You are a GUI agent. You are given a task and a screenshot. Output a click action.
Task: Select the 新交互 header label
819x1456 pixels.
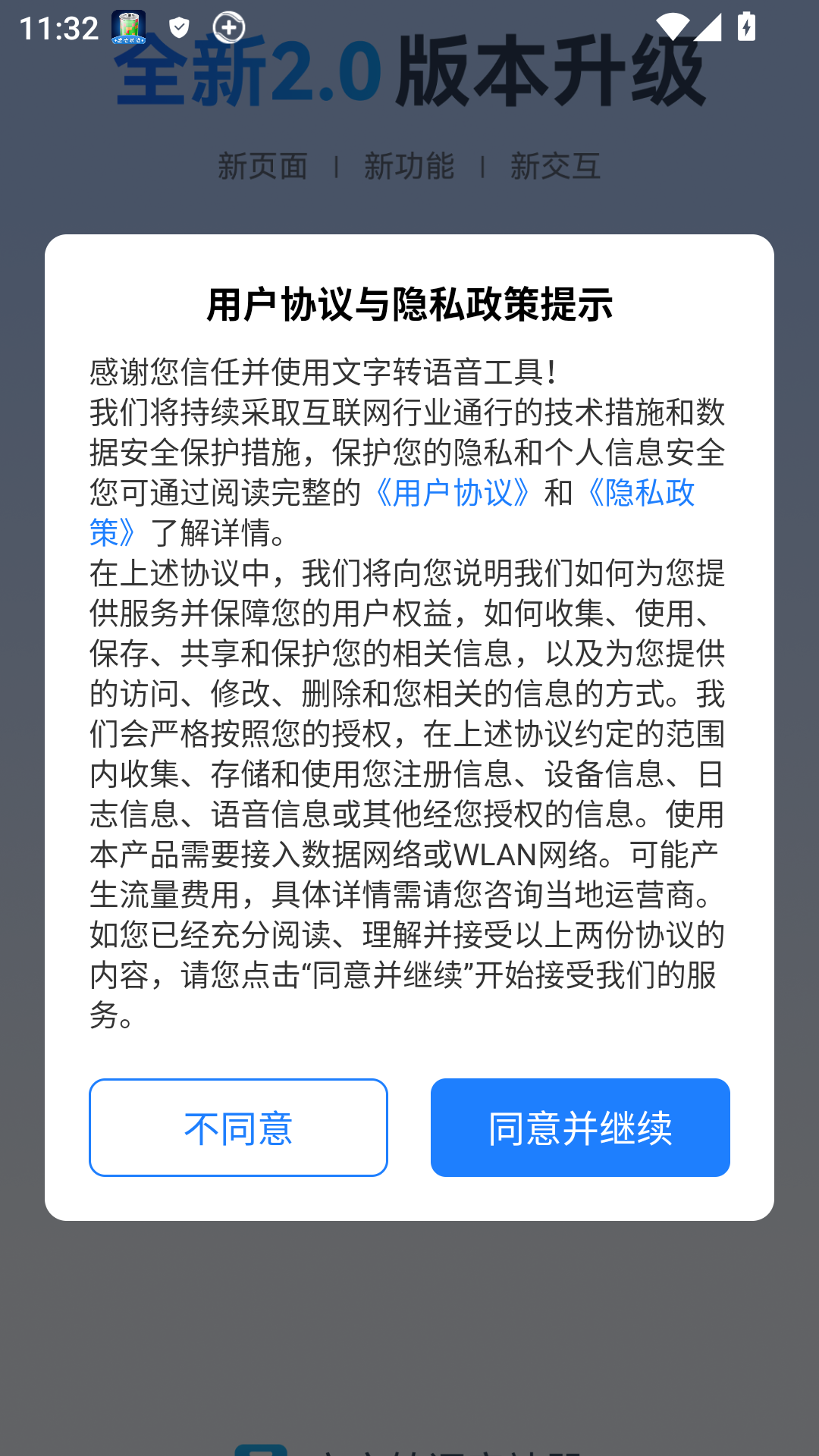[x=555, y=166]
